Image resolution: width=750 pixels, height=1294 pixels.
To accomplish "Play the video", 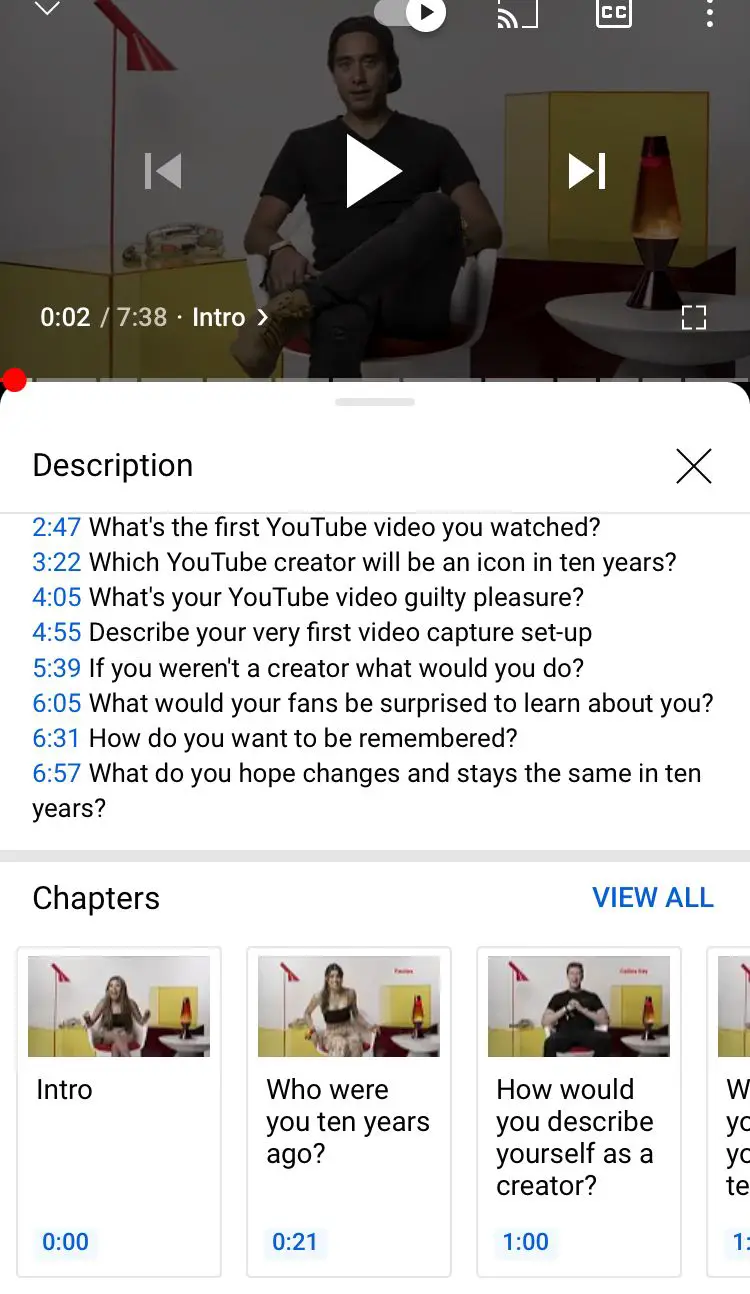I will (373, 171).
